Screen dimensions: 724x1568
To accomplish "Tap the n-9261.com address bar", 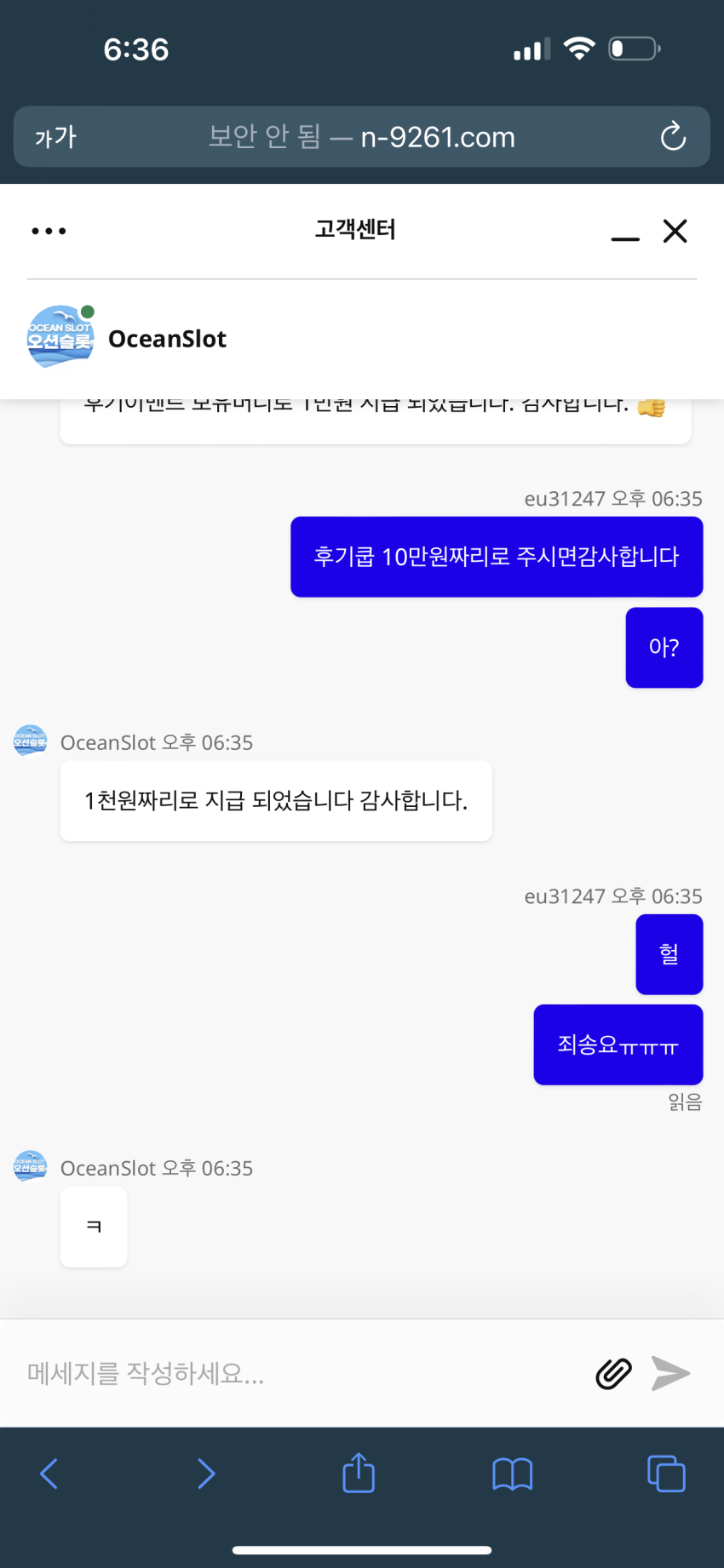I will [x=362, y=136].
